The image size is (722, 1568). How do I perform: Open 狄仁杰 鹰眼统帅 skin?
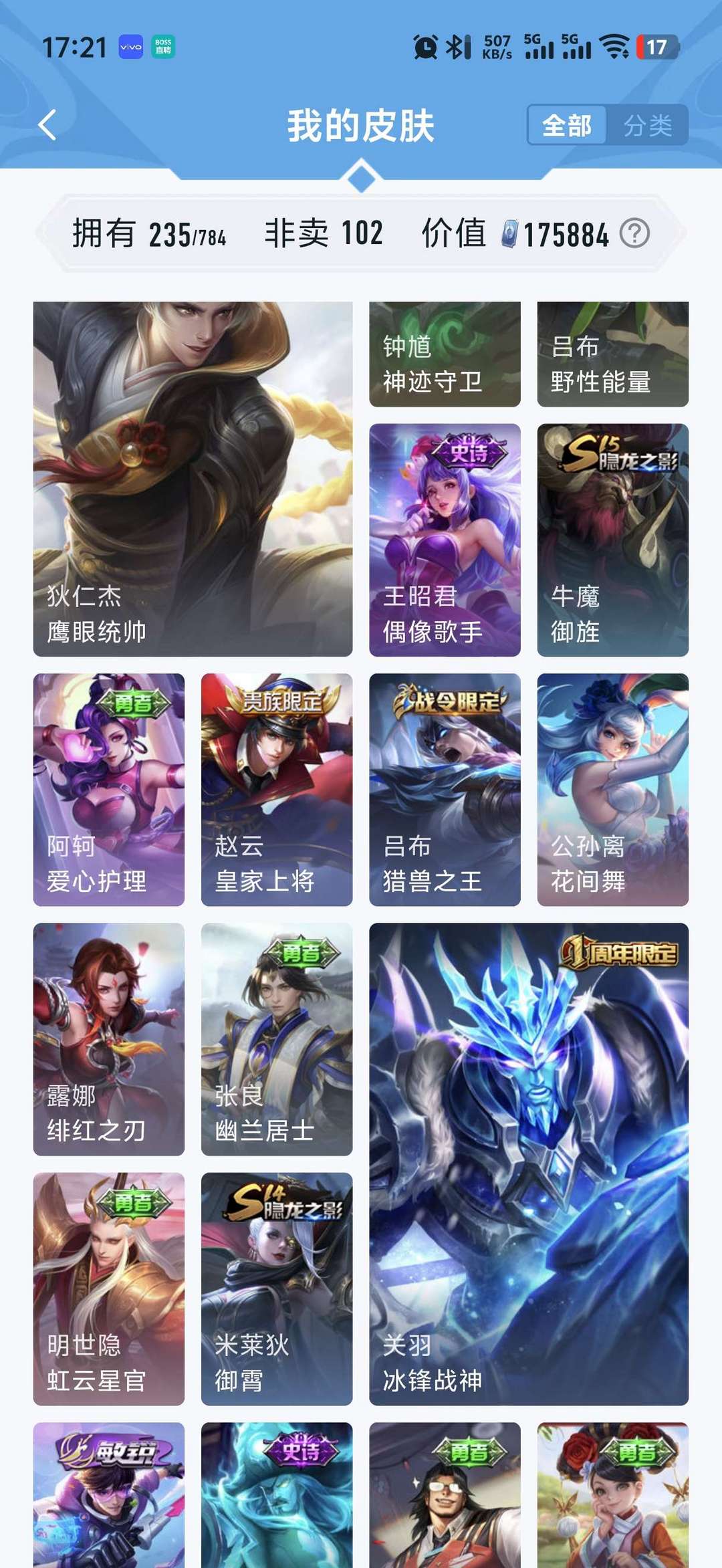click(x=193, y=479)
